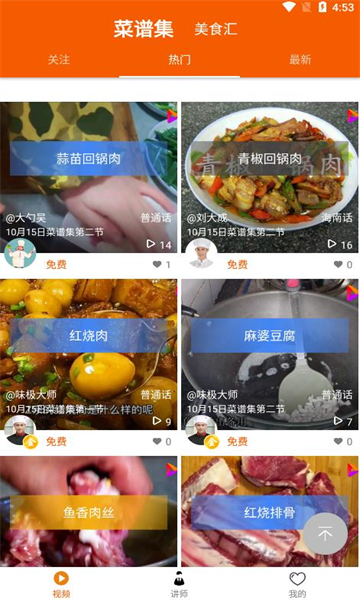Switch to the 关注 tab
360x600 pixels.
coord(59,60)
